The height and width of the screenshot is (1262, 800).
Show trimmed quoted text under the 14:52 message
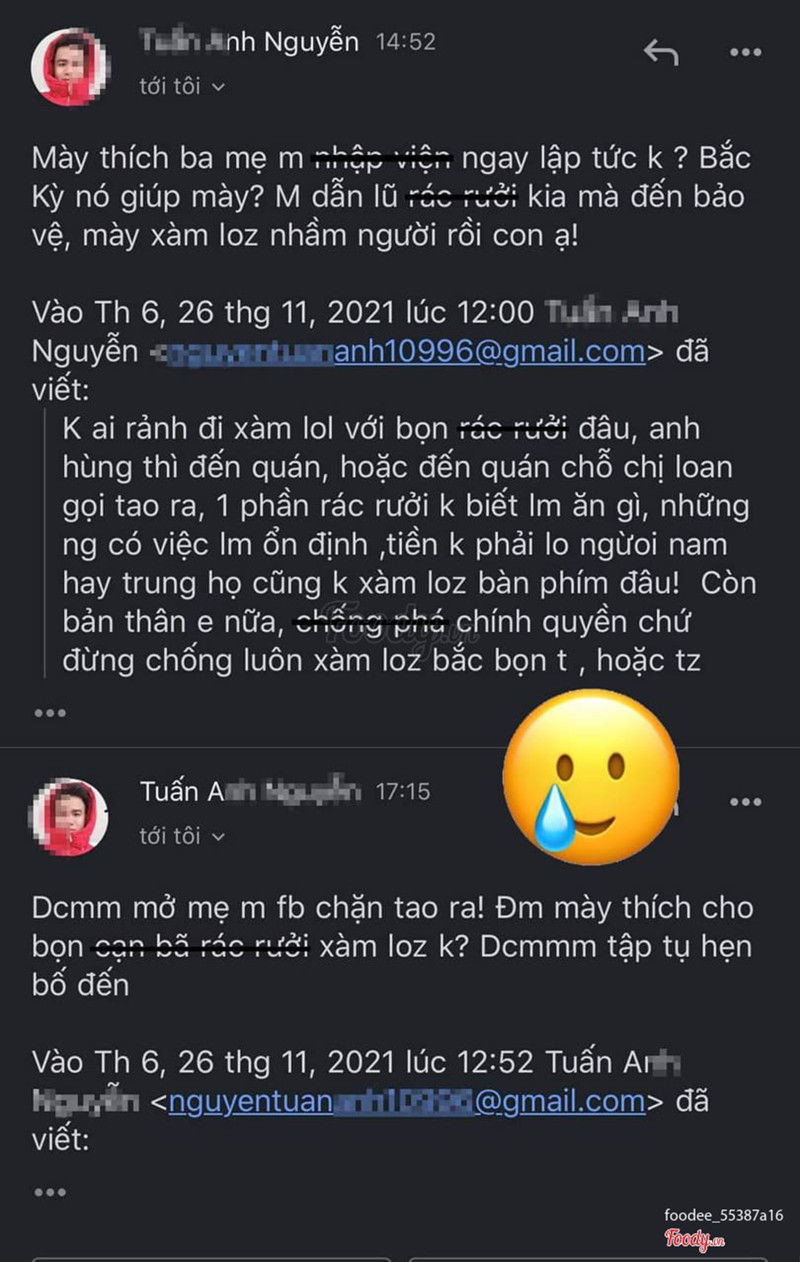point(49,713)
